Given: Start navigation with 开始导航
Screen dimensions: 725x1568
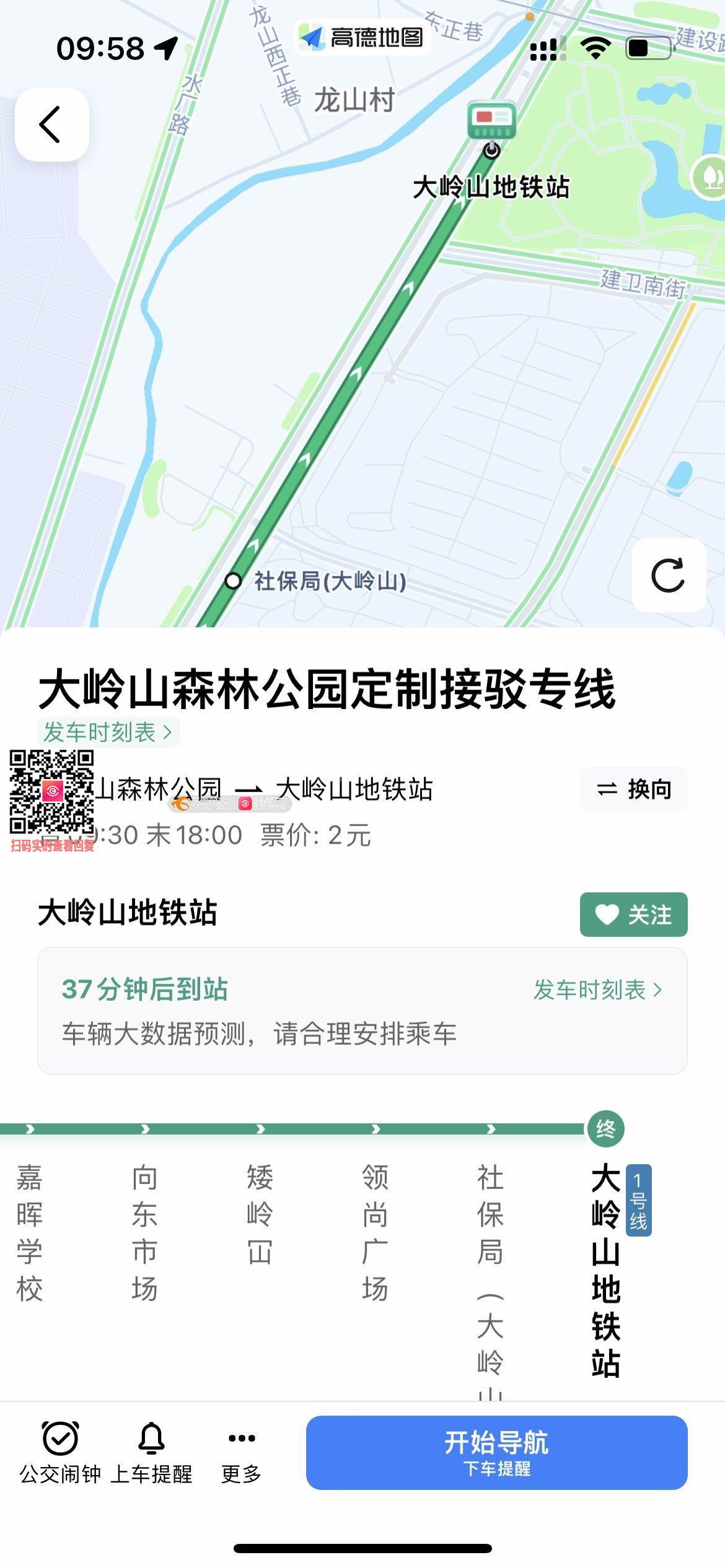Looking at the screenshot, I should click(496, 1452).
